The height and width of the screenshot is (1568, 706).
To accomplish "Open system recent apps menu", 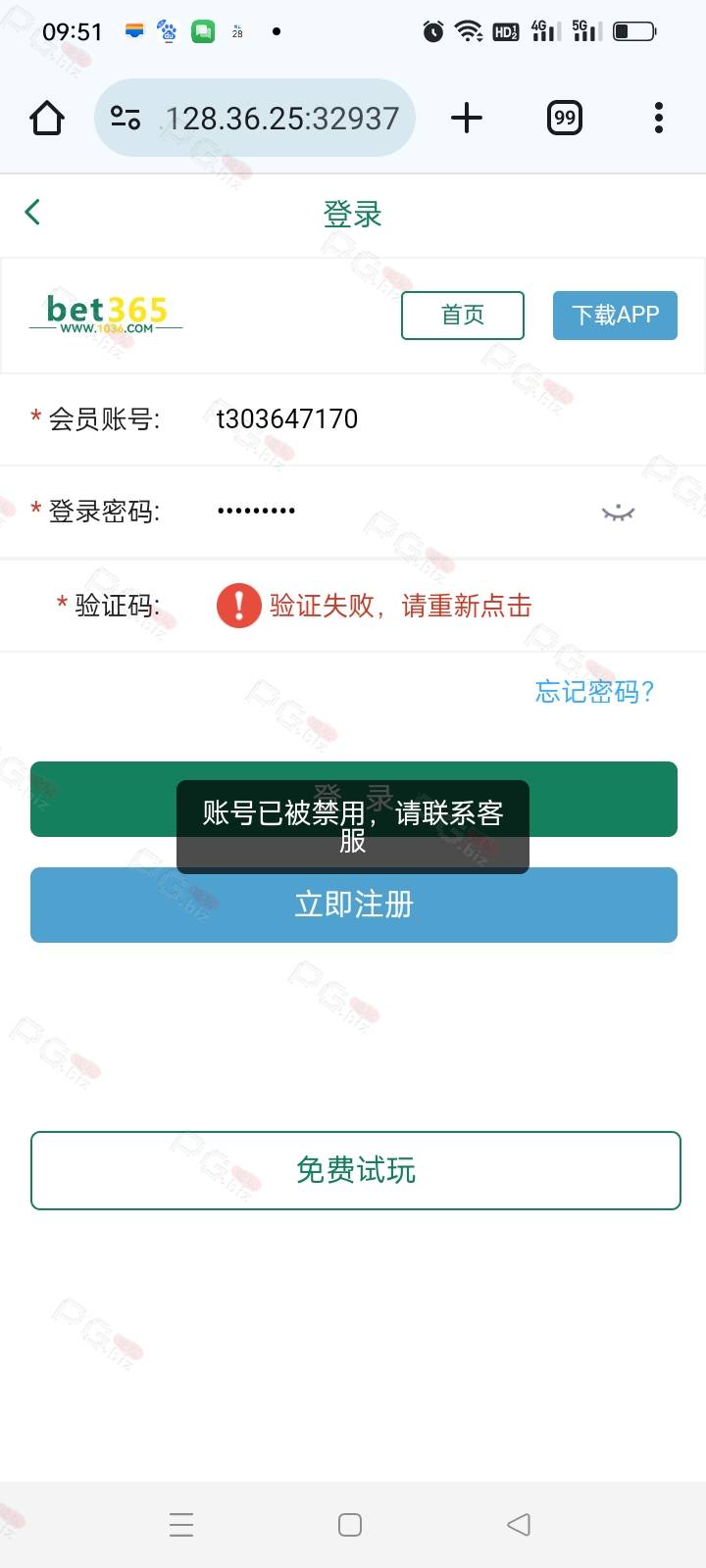I will pyautogui.click(x=181, y=1525).
